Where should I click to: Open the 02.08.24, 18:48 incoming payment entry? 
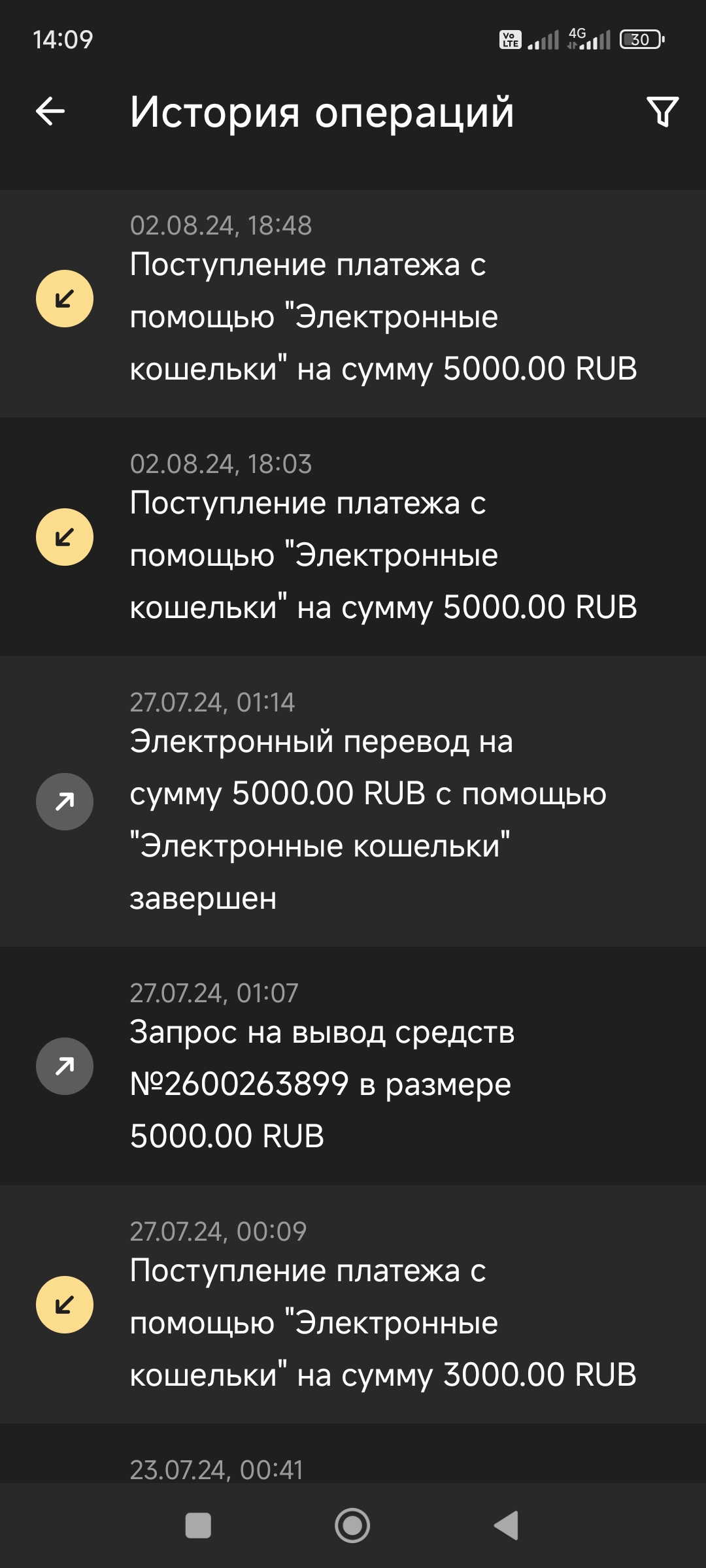click(353, 304)
